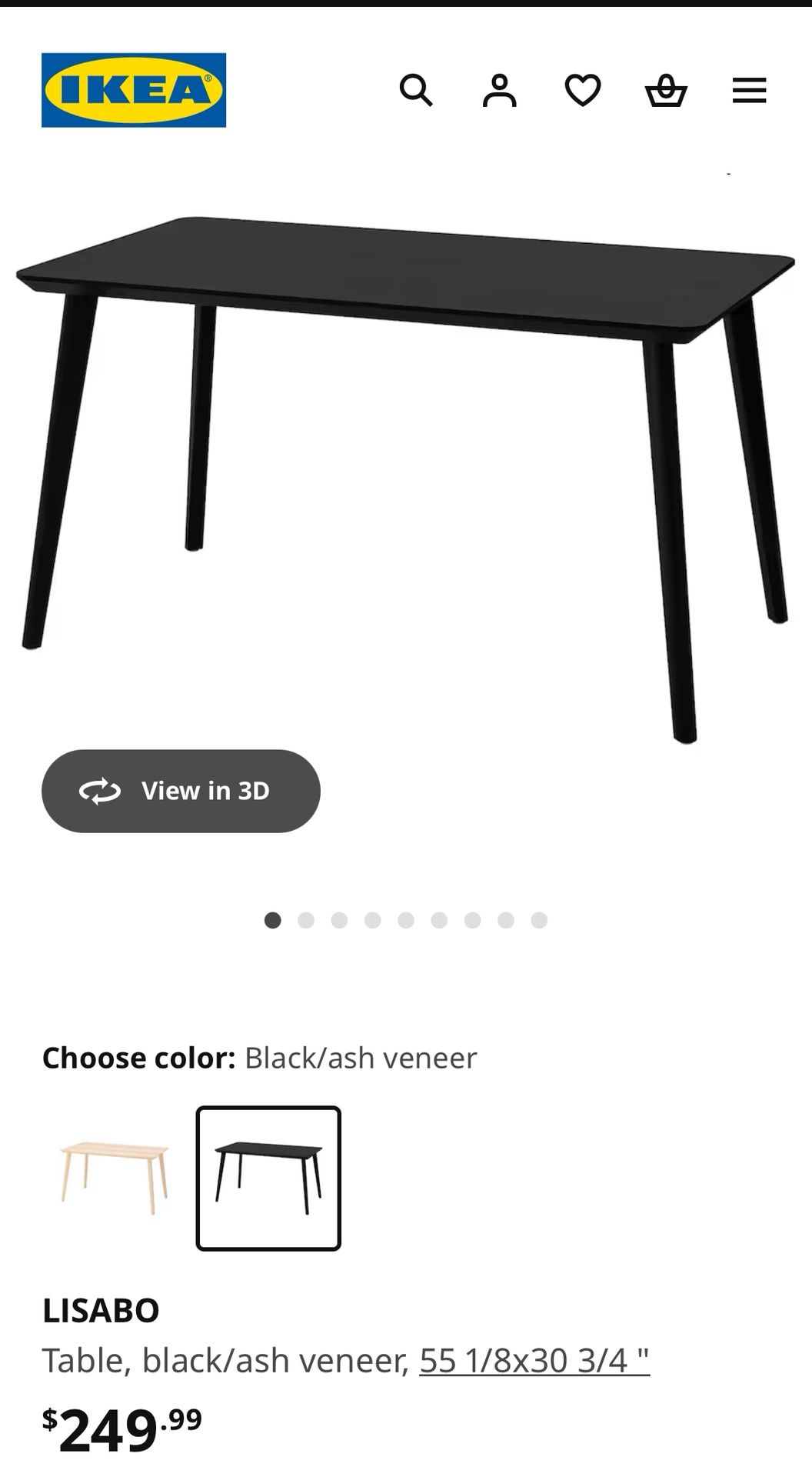Viewport: 812px width, 1477px height.
Task: Jump to the second image indicator dot
Action: [306, 920]
